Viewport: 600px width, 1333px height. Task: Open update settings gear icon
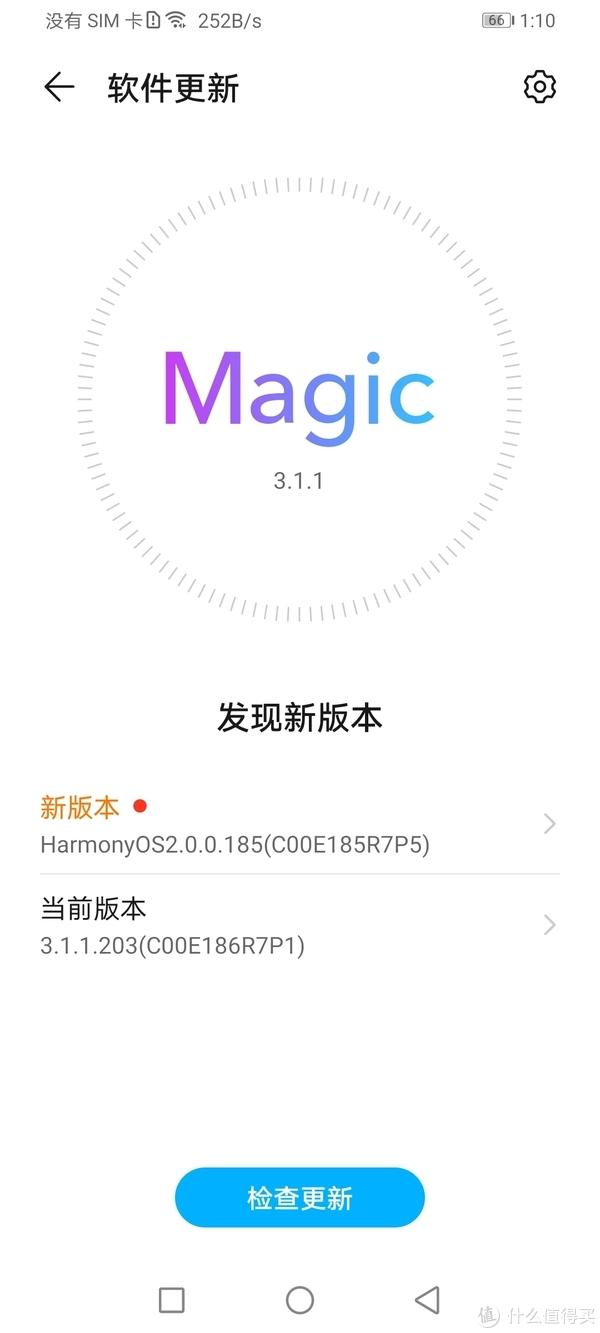click(539, 87)
